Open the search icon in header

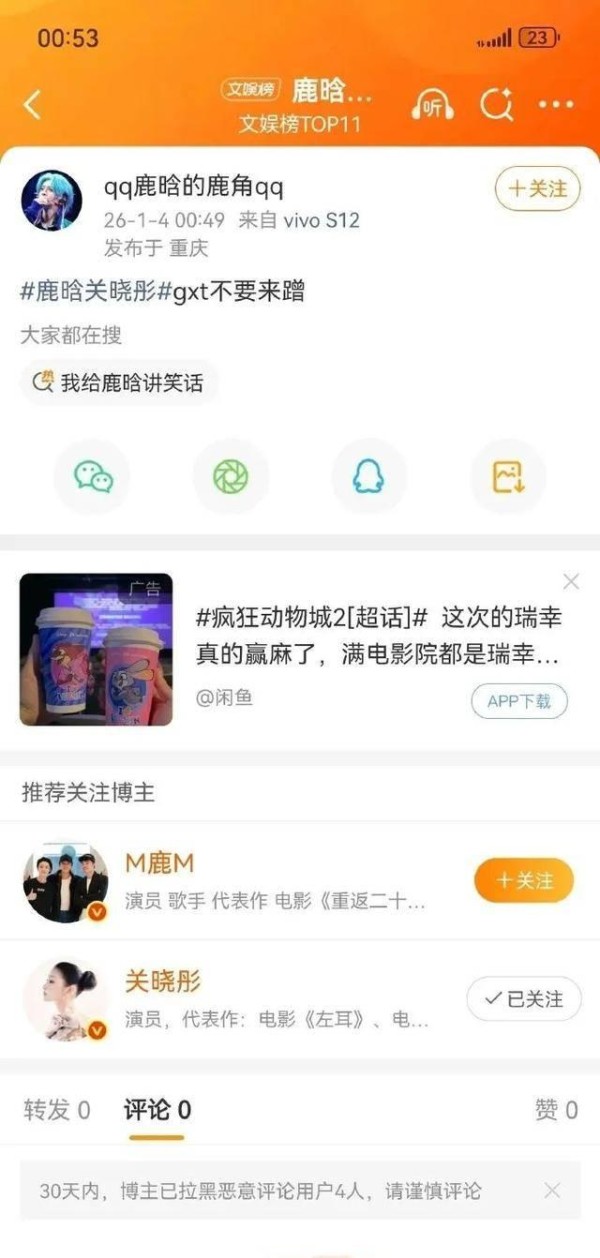[496, 105]
